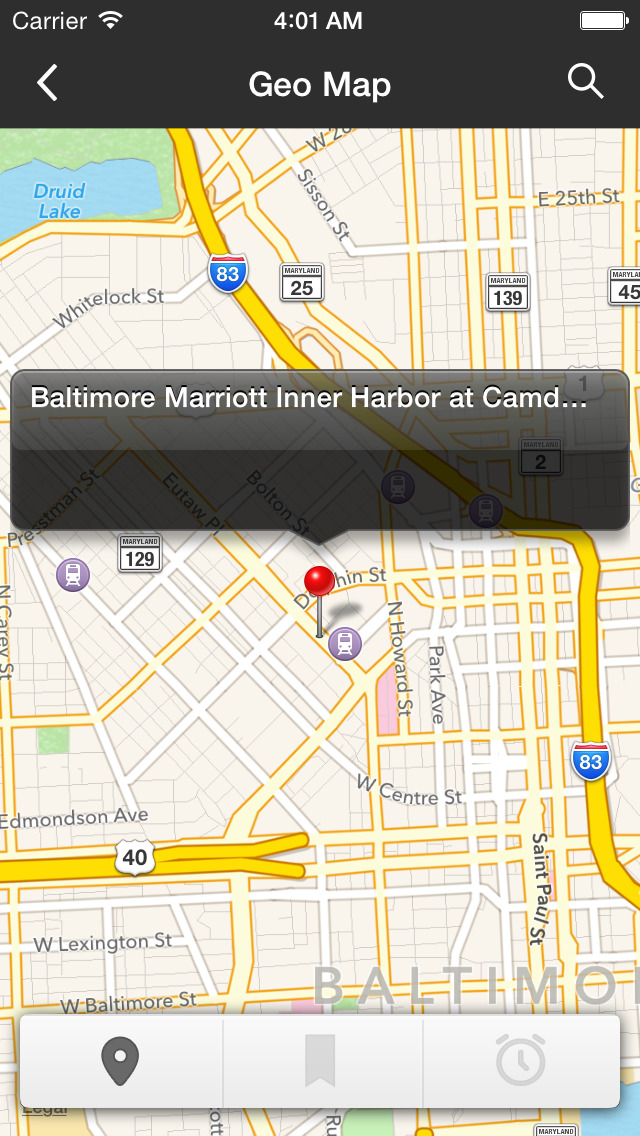Switch to the bookmark tab
Viewport: 640px width, 1136px height.
(x=320, y=1061)
